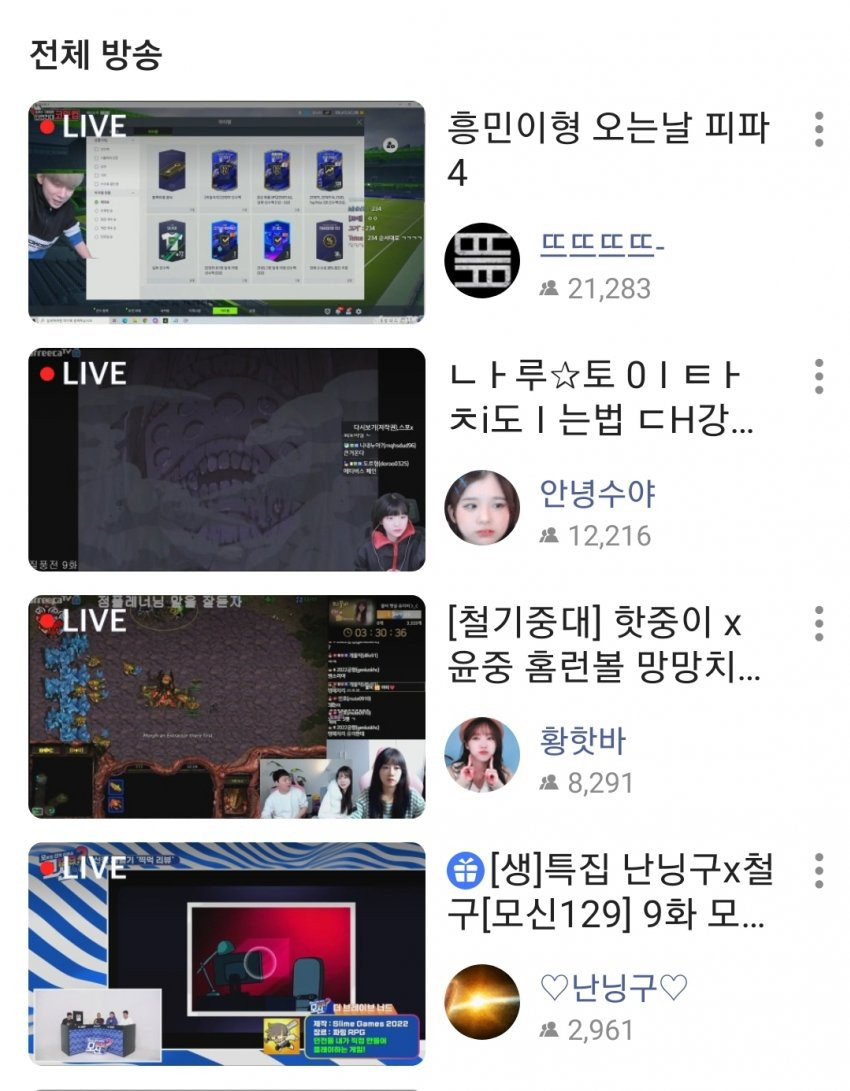
Task: Watch 안녕수야's live stream thumbnail
Action: 227,459
